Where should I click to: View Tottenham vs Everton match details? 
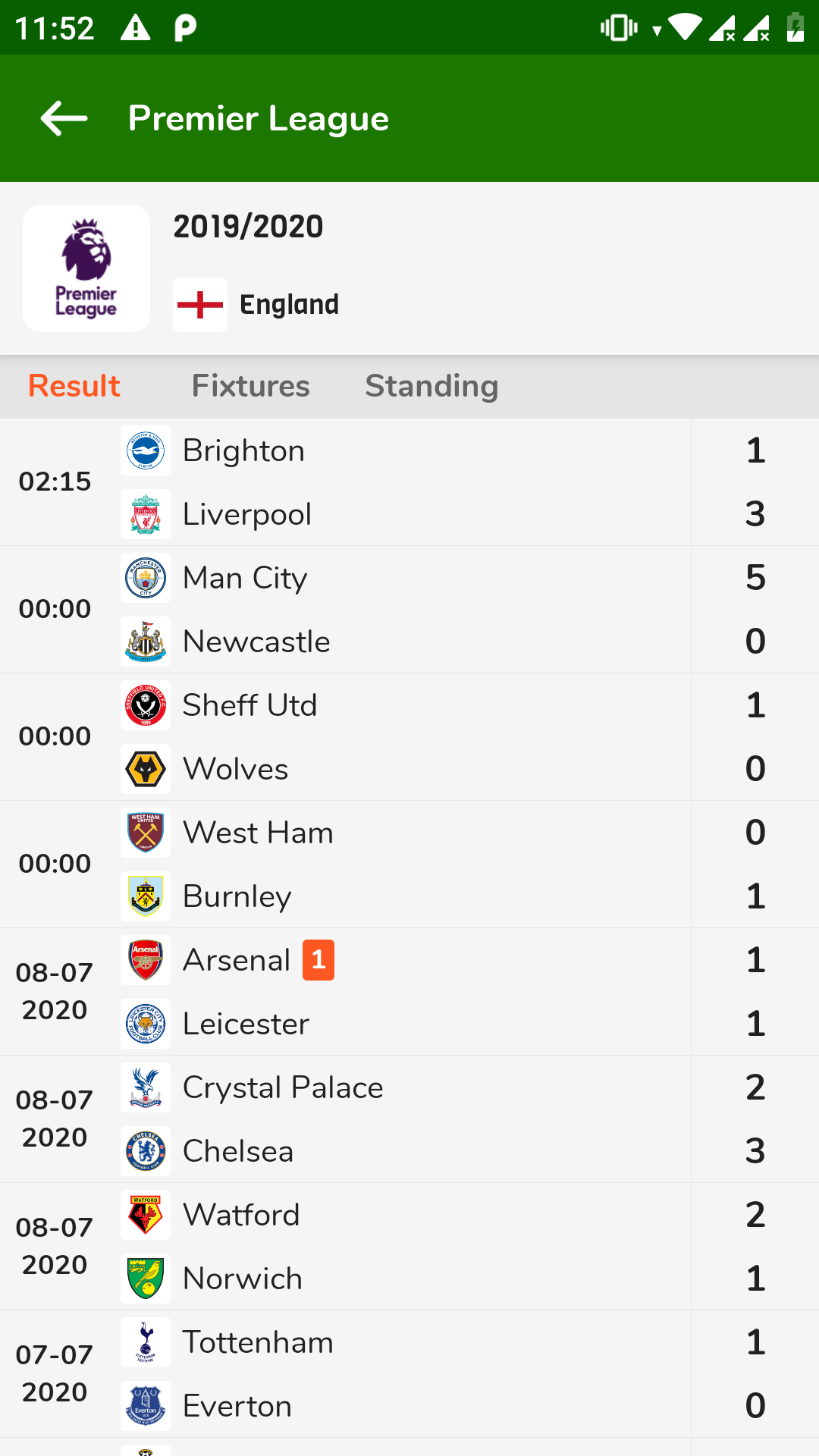[409, 1374]
